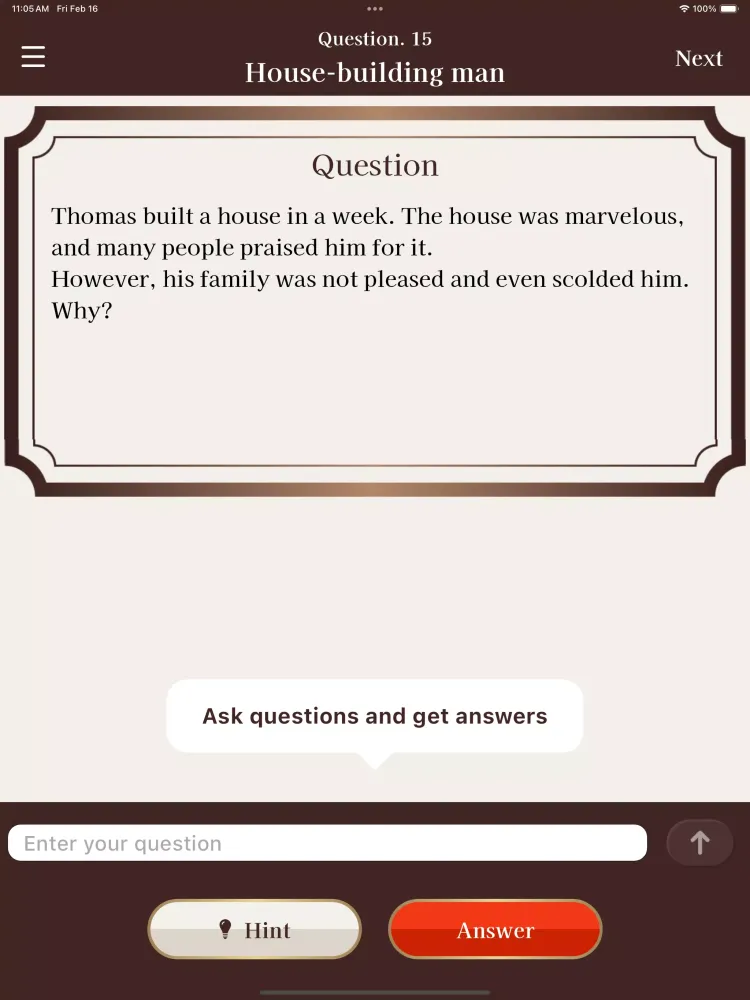Screen dimensions: 750x1000
Task: Reveal a clue with the Hint button
Action: pyautogui.click(x=254, y=929)
